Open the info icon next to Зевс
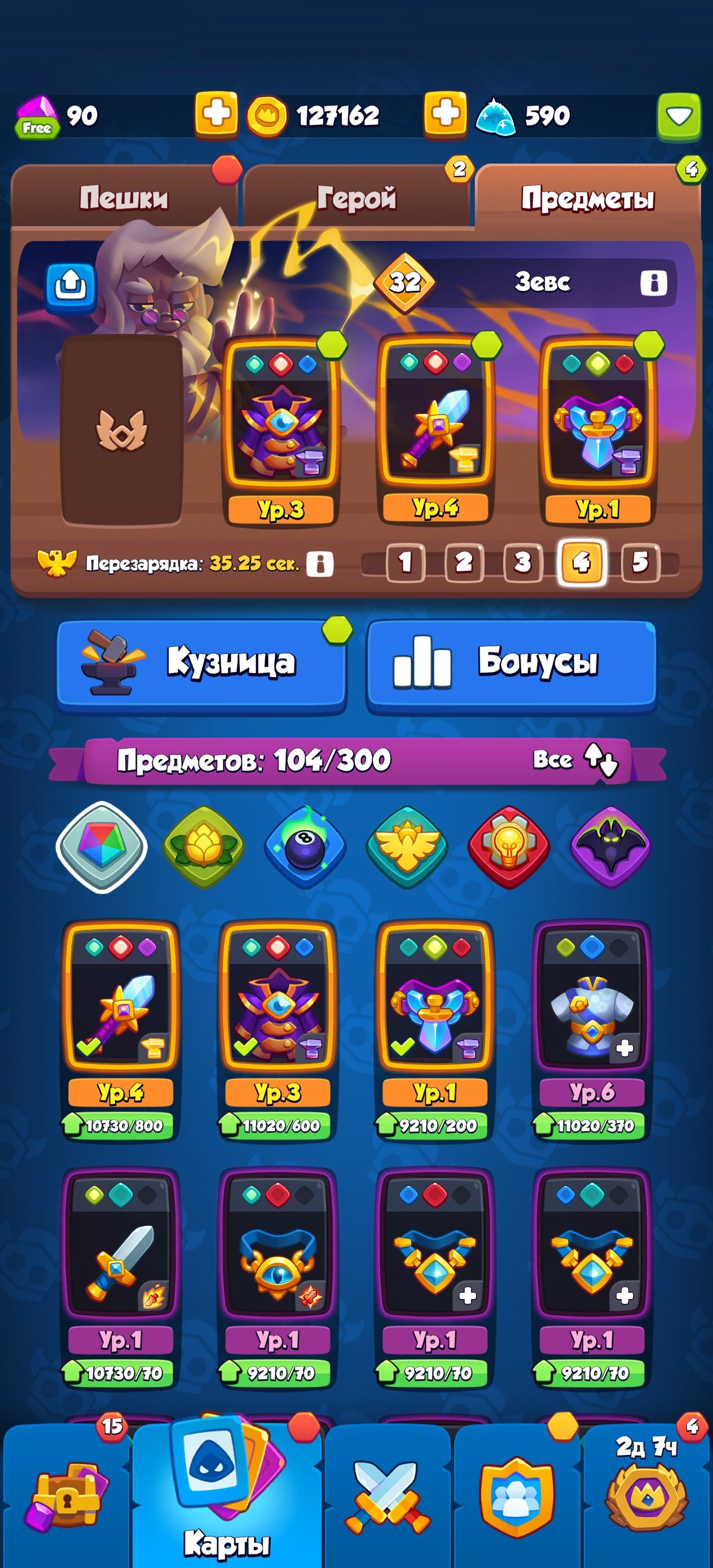The height and width of the screenshot is (1568, 713). [653, 283]
